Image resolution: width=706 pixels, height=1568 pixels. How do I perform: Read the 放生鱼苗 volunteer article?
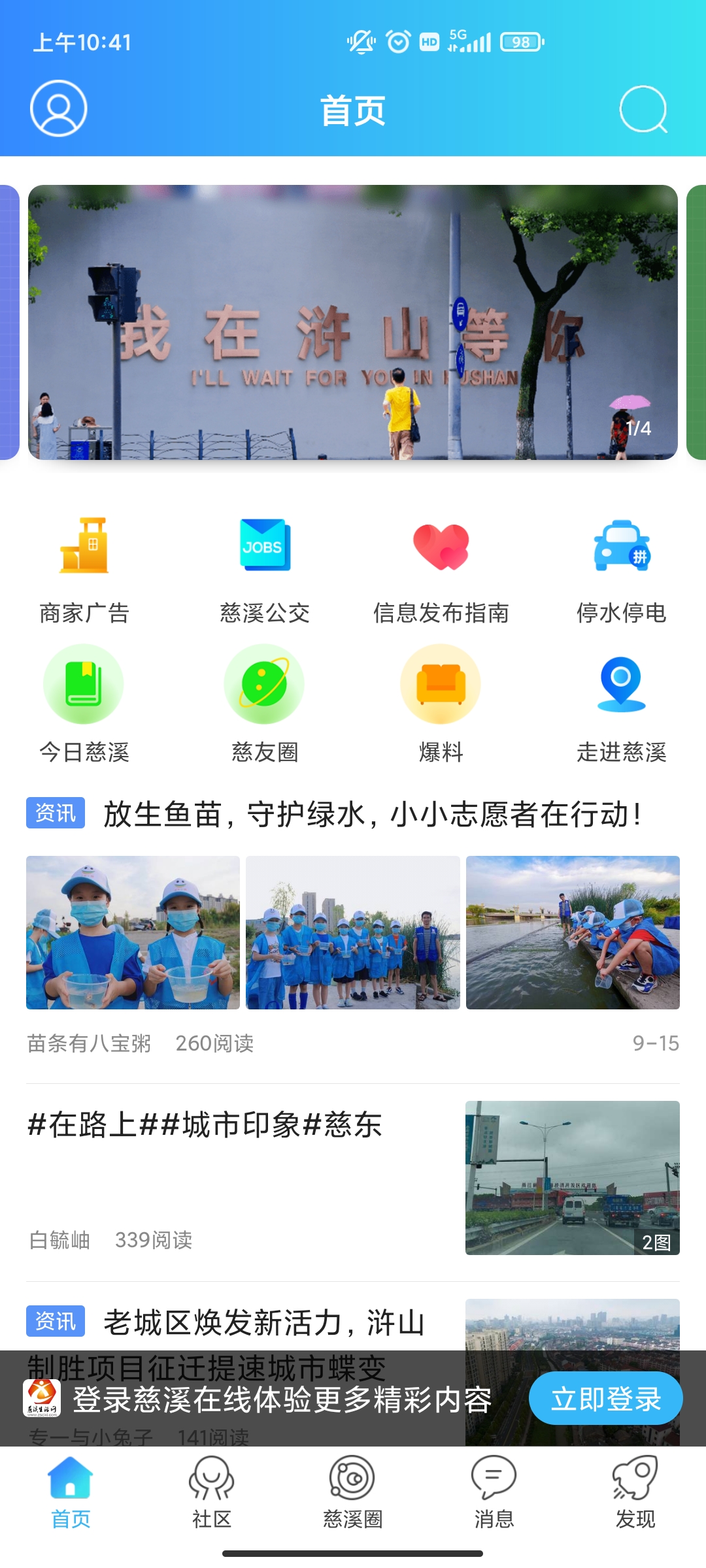click(x=373, y=815)
